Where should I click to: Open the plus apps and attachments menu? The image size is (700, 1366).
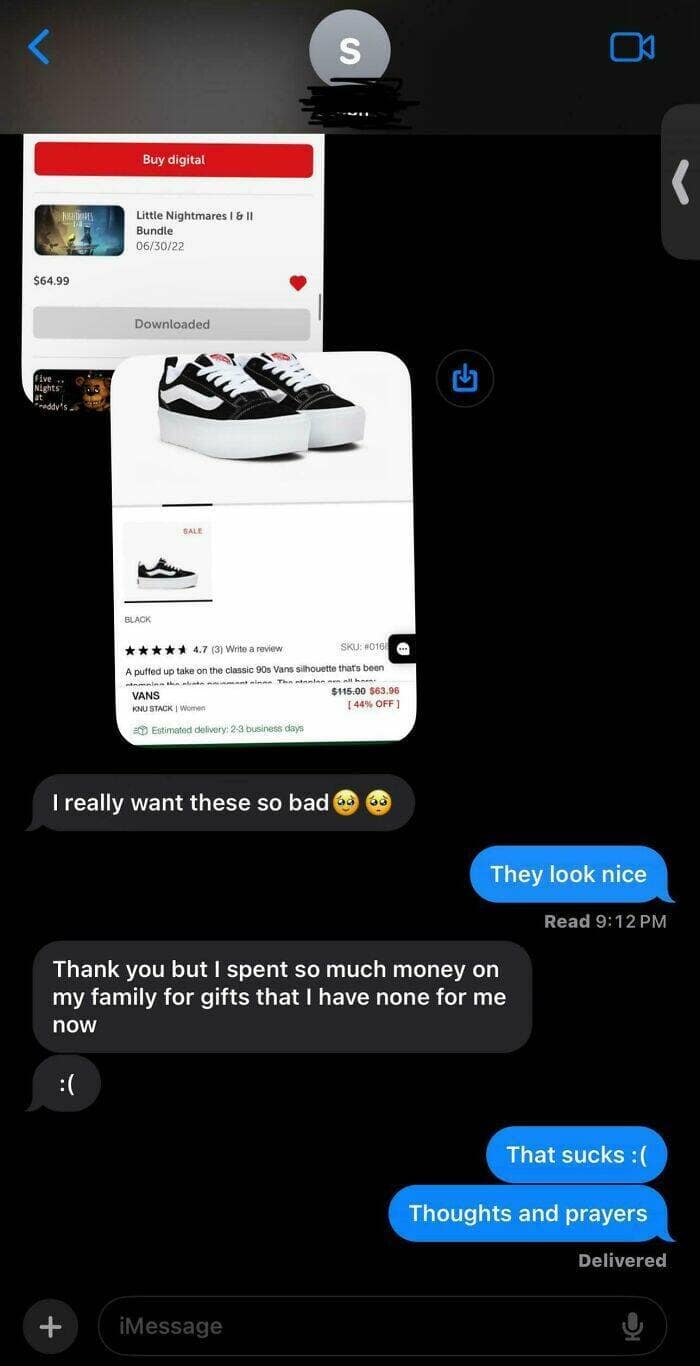point(50,1326)
